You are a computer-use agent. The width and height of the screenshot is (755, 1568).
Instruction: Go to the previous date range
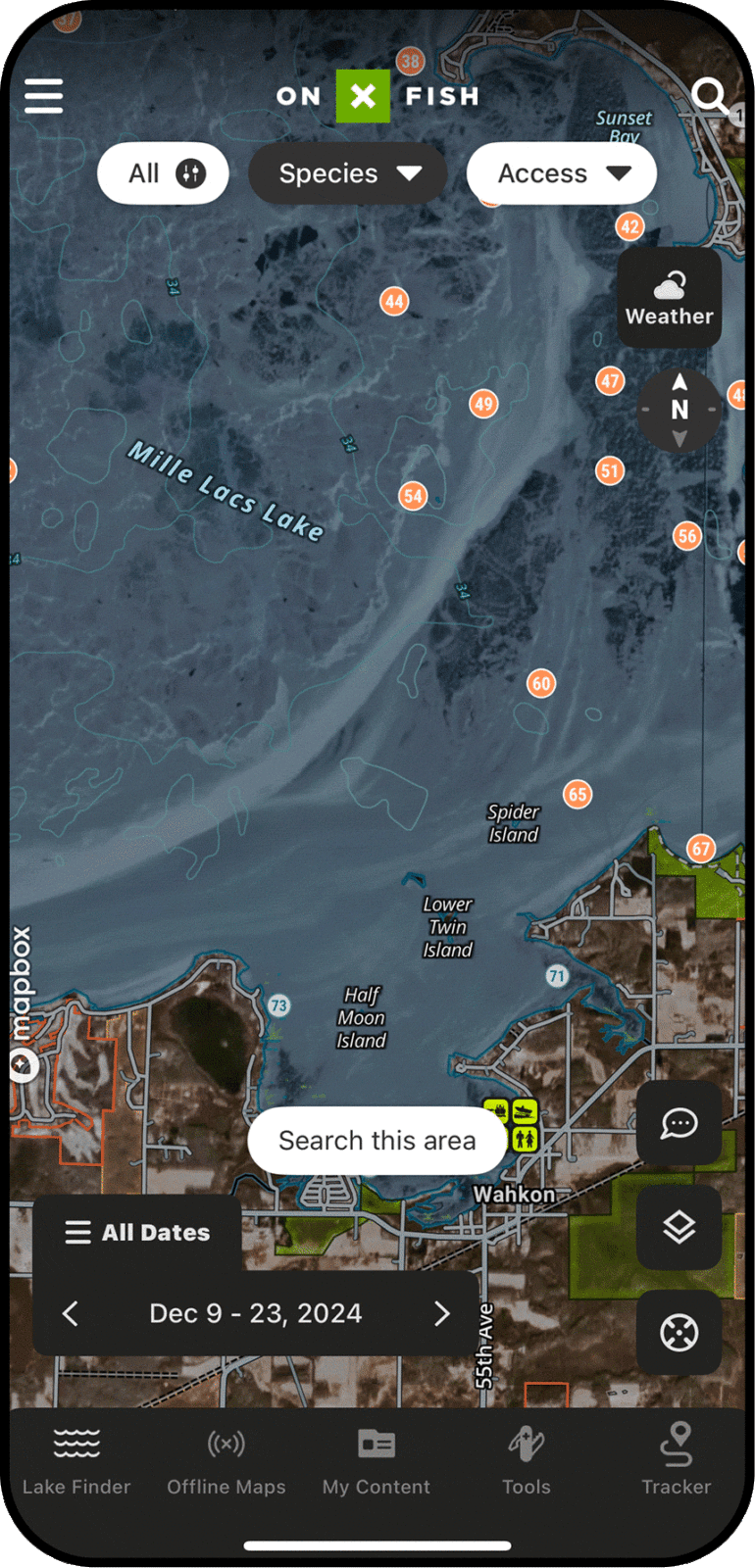tap(71, 1313)
